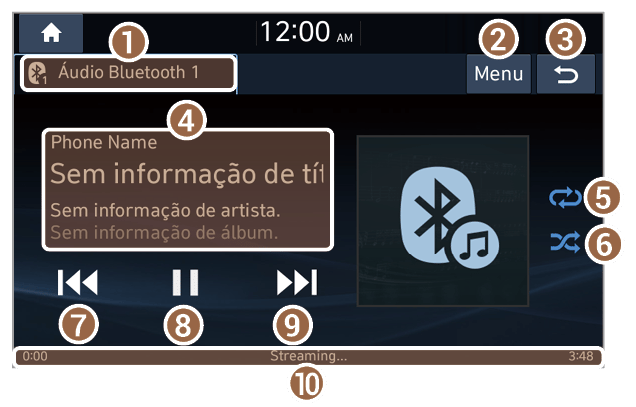Screen dimensions: 636x407
Task: Go to the home screen
Action: (51, 33)
